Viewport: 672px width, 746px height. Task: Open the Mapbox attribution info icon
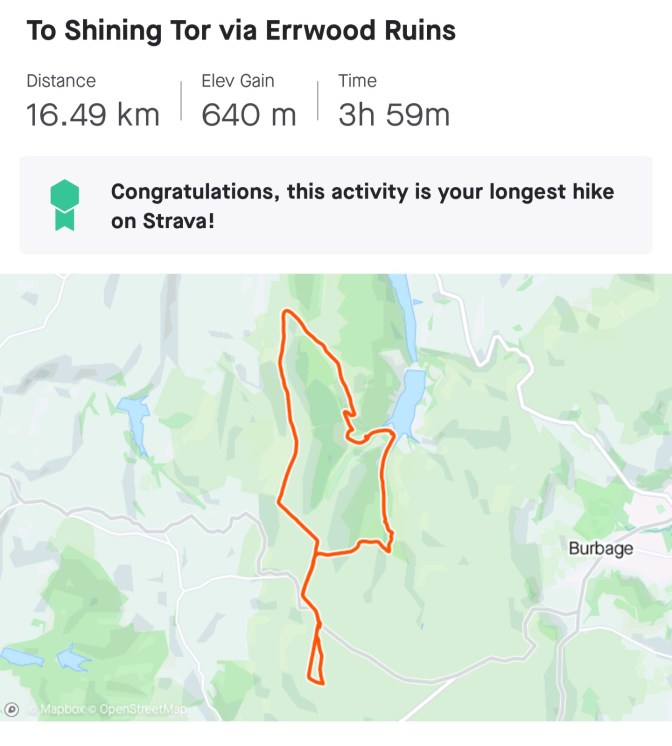pos(12,709)
